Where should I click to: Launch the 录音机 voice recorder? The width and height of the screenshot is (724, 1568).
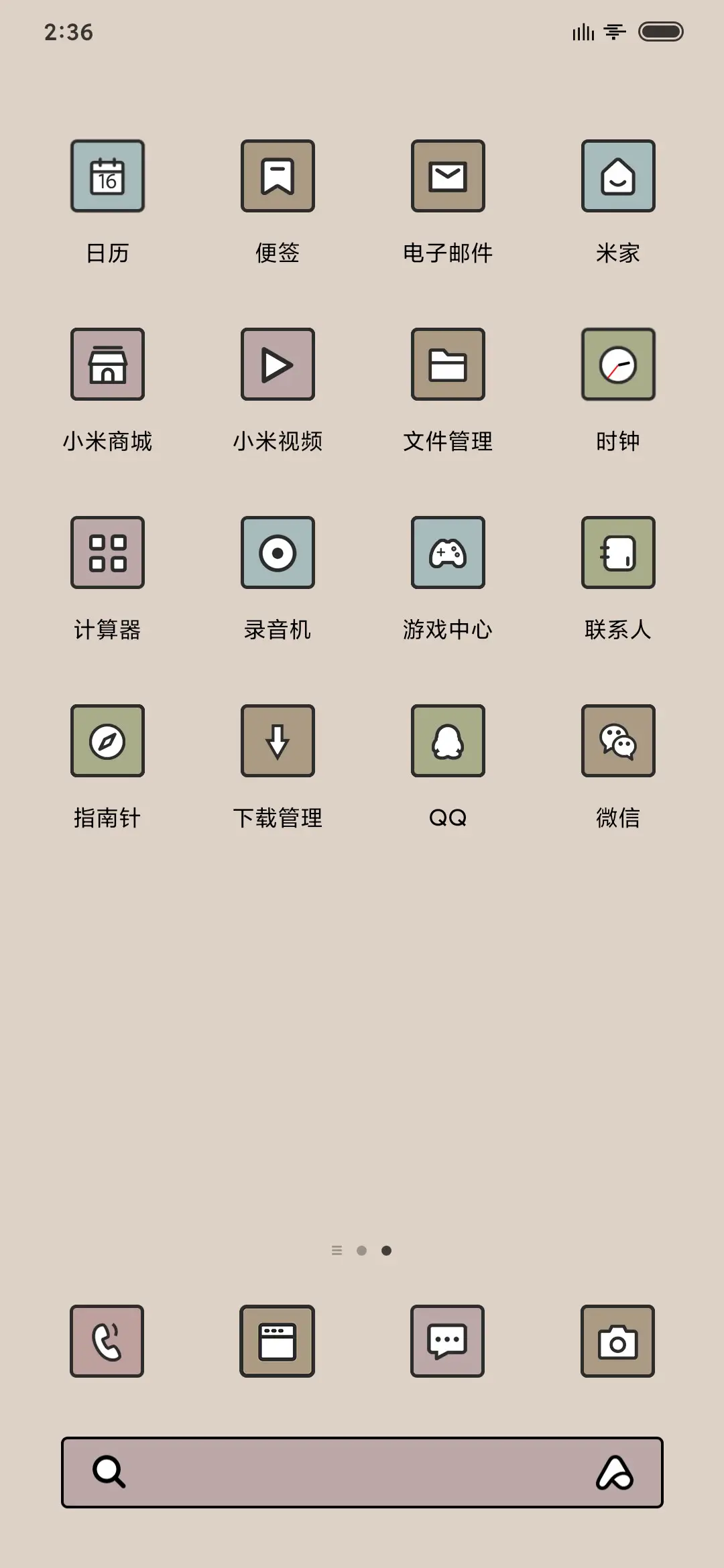point(278,552)
